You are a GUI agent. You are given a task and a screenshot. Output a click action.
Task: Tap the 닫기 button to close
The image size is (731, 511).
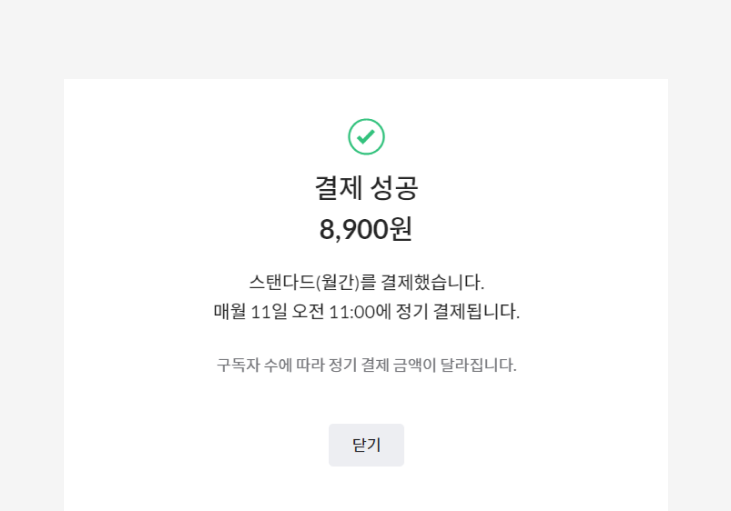coord(366,445)
